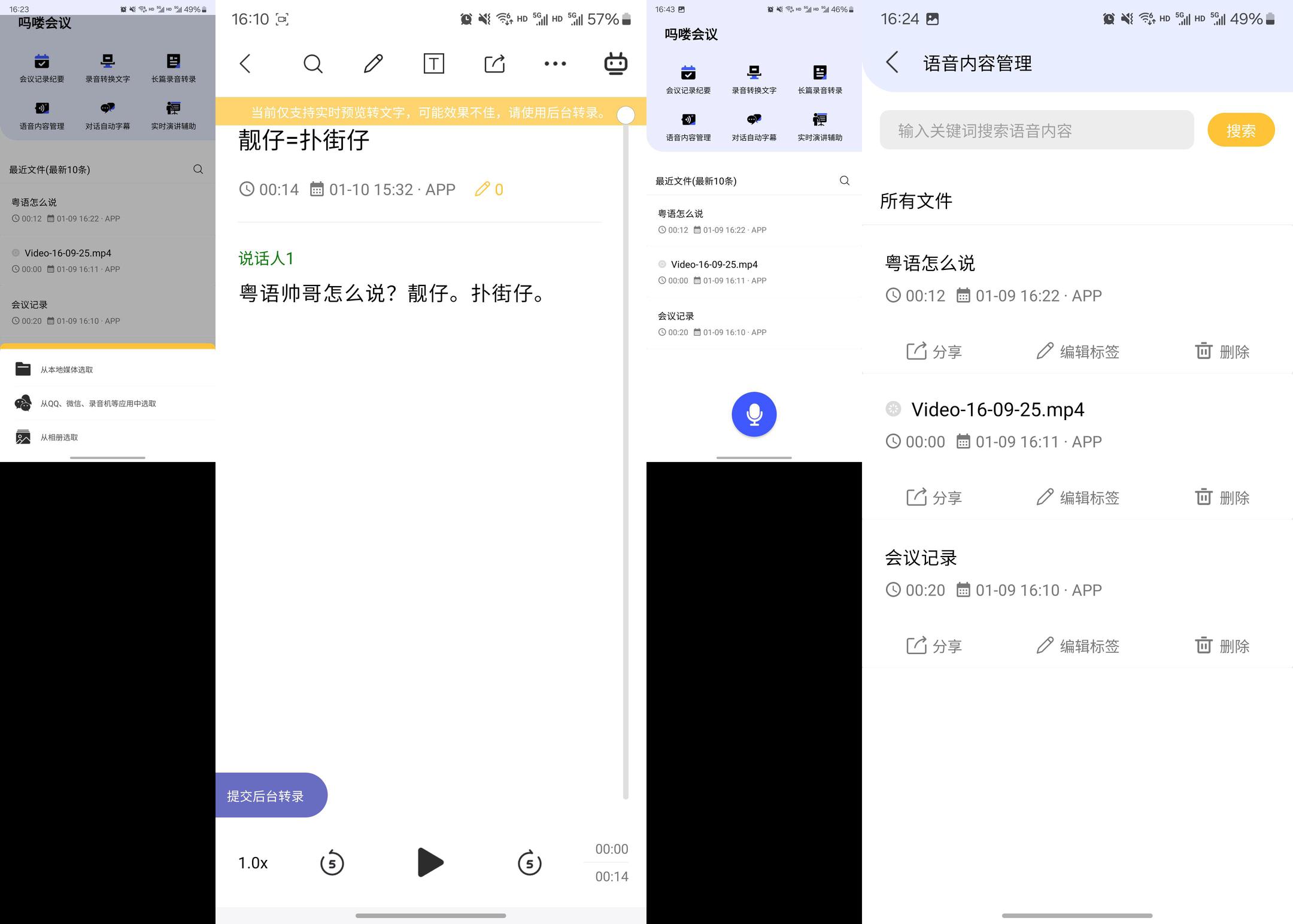Tap the yellow 搜索 button

1241,130
